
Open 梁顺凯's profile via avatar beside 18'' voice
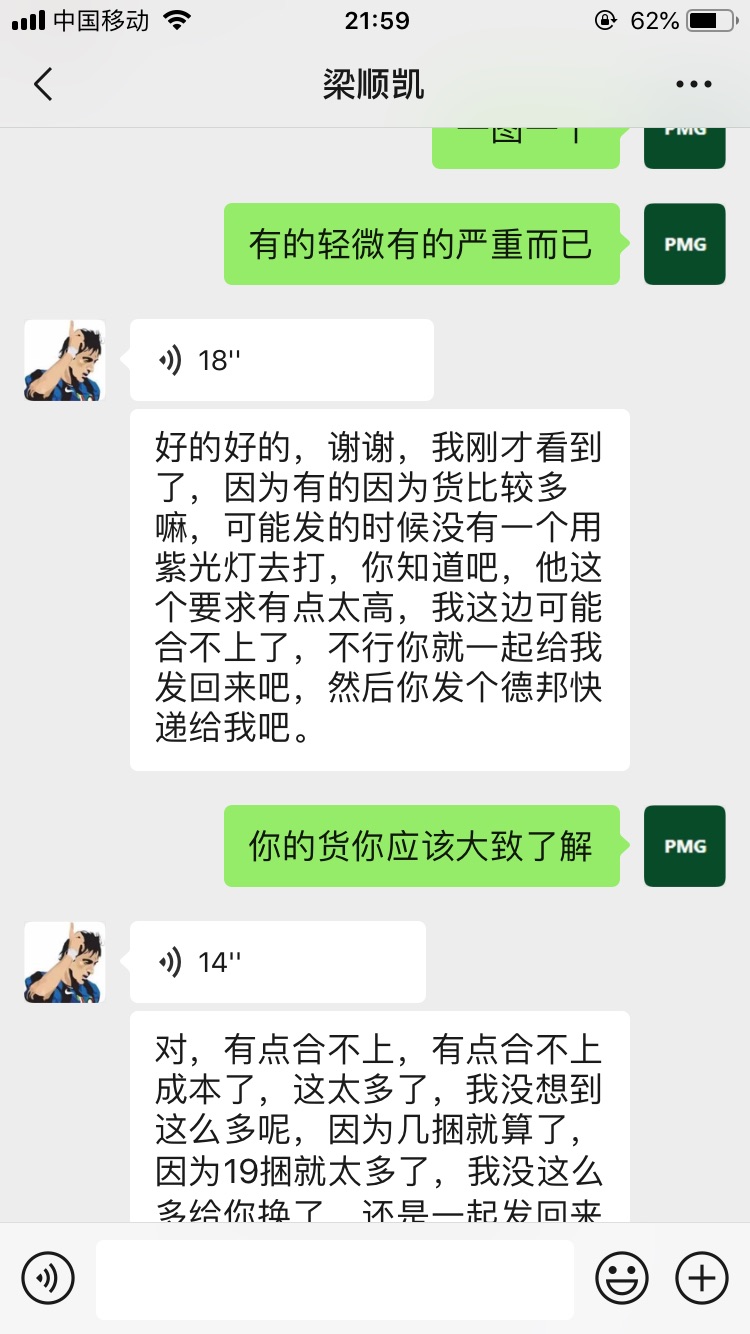pyautogui.click(x=65, y=360)
